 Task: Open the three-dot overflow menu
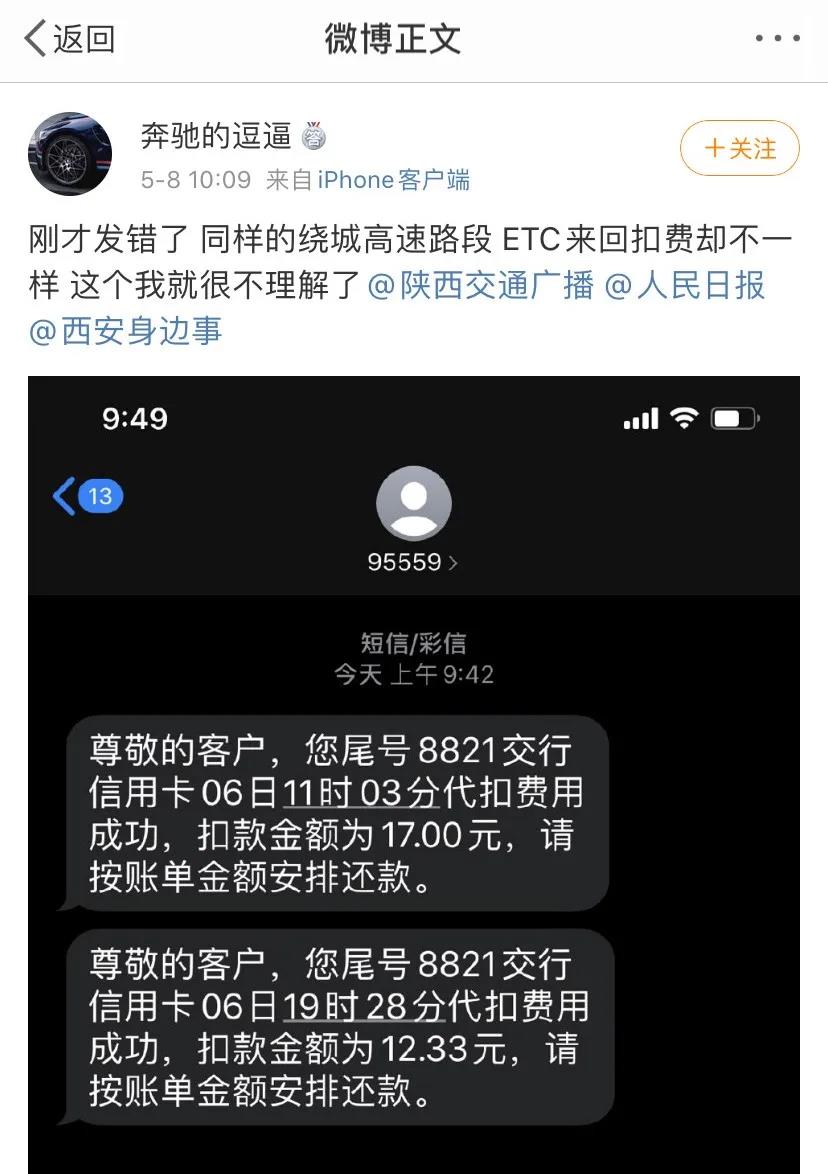pos(776,40)
